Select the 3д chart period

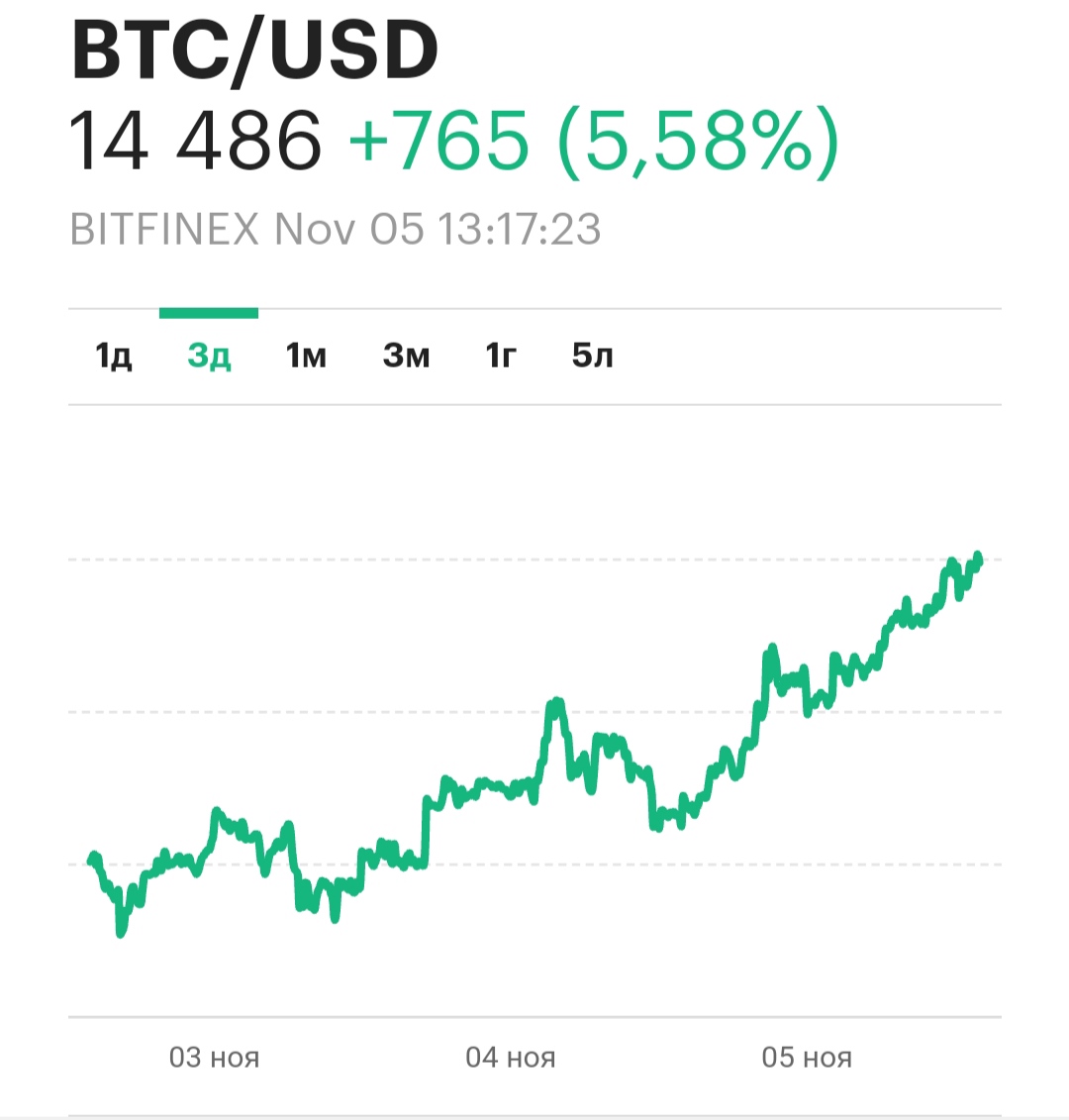(209, 356)
